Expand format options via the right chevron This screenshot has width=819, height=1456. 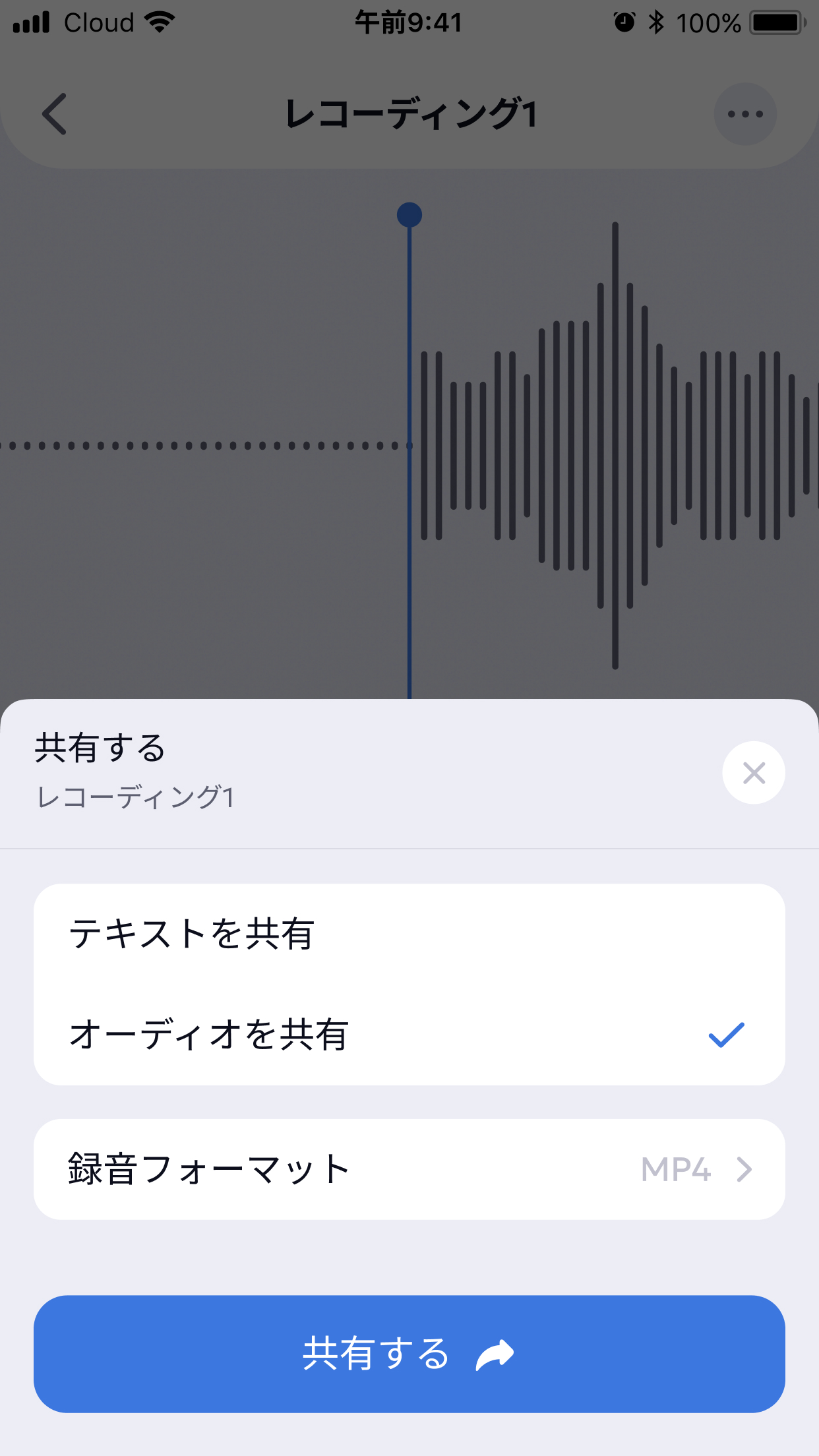click(x=746, y=1168)
